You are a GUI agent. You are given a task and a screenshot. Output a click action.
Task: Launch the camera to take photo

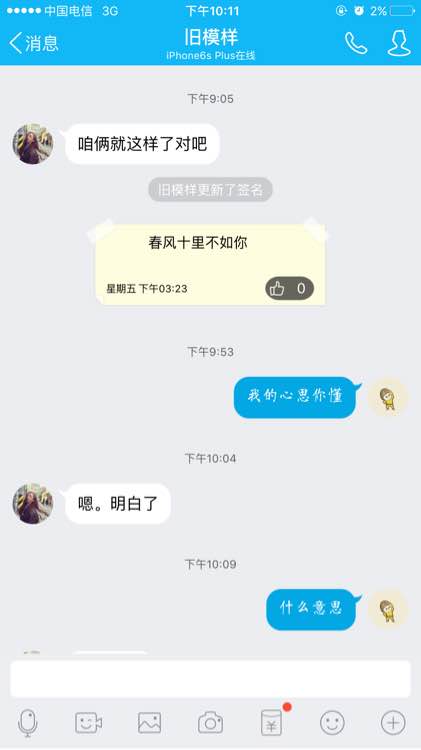(x=210, y=723)
